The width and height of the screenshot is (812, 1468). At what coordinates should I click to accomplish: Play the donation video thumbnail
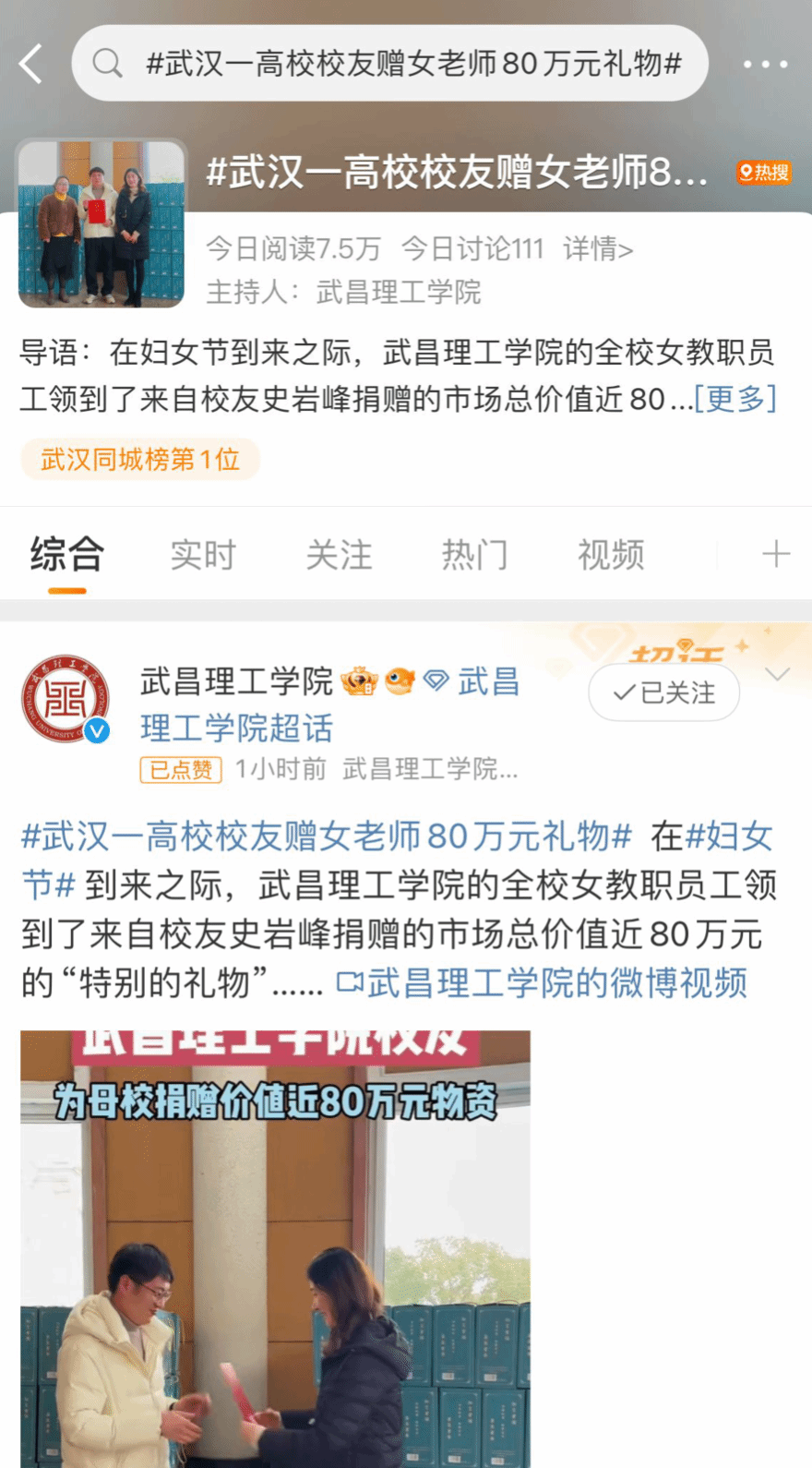[x=275, y=1248]
